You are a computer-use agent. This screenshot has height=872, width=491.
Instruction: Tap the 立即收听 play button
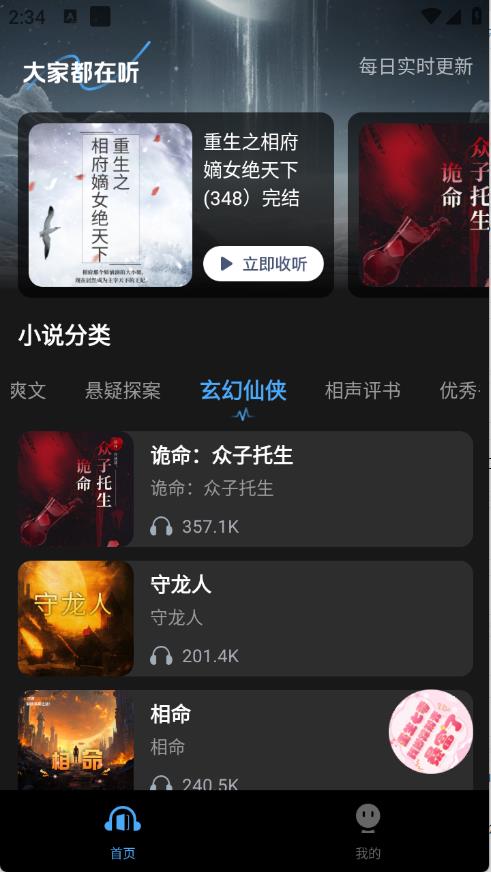[x=263, y=264]
